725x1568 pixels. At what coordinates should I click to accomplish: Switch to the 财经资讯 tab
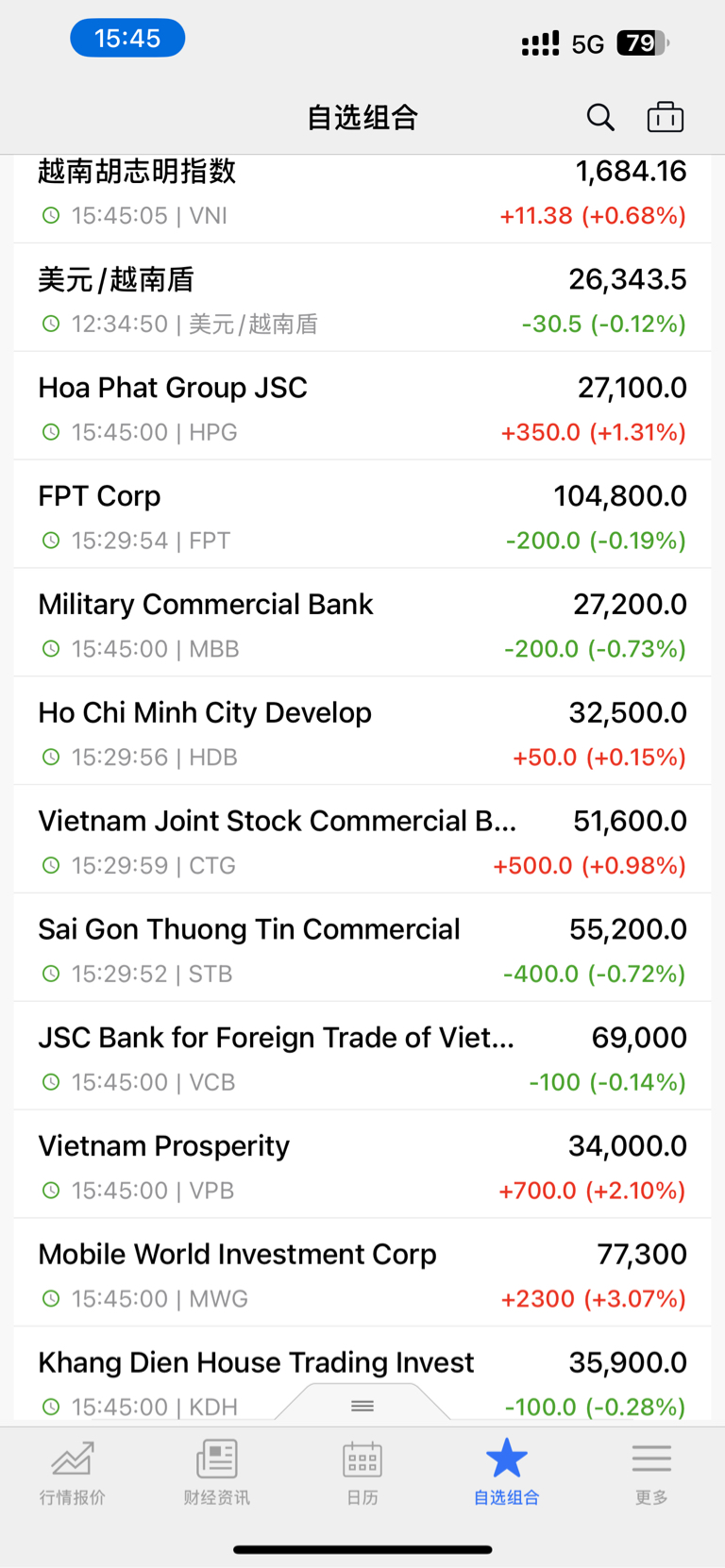(217, 1473)
